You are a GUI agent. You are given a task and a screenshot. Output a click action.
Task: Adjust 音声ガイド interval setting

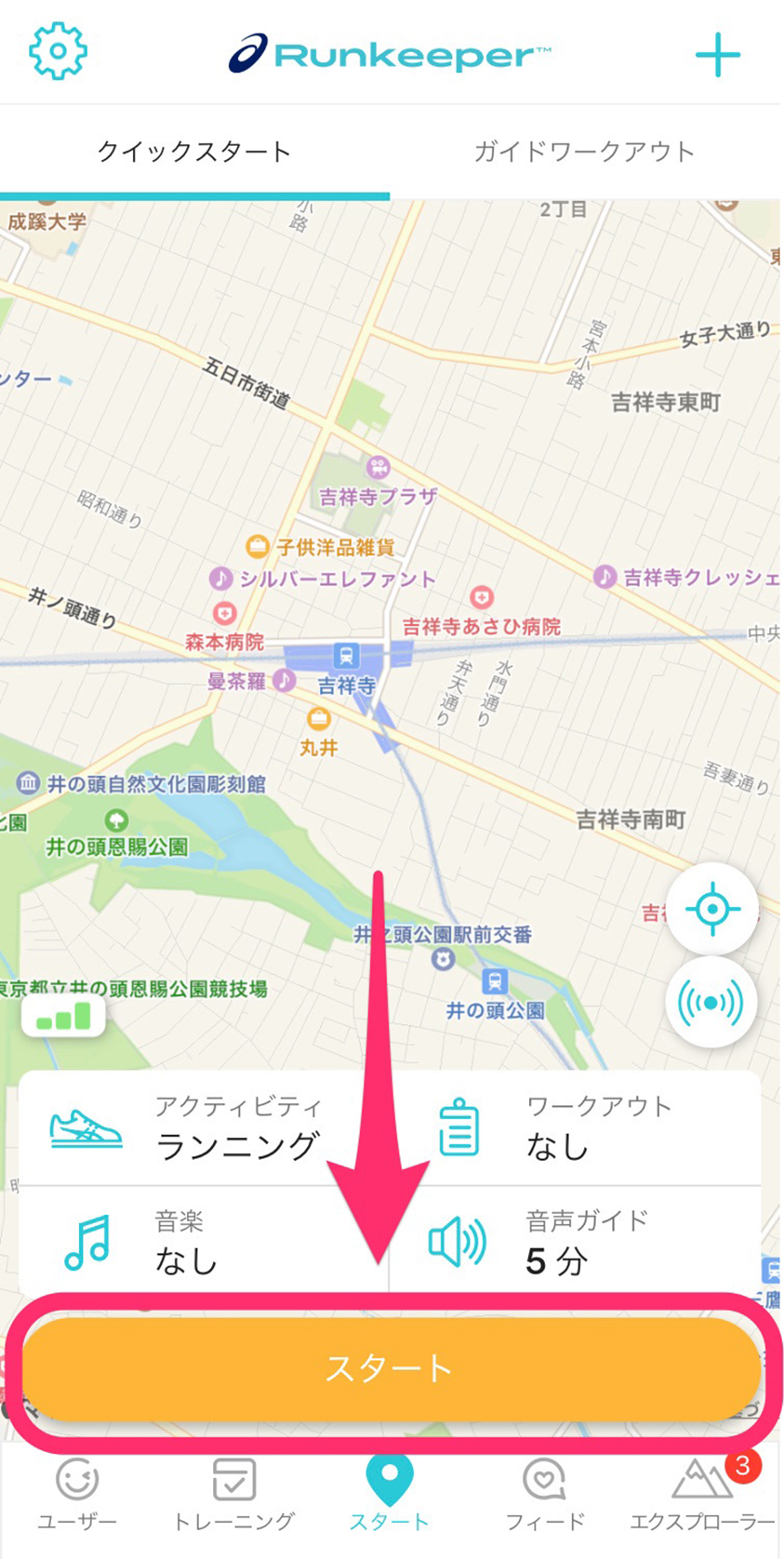[575, 1242]
